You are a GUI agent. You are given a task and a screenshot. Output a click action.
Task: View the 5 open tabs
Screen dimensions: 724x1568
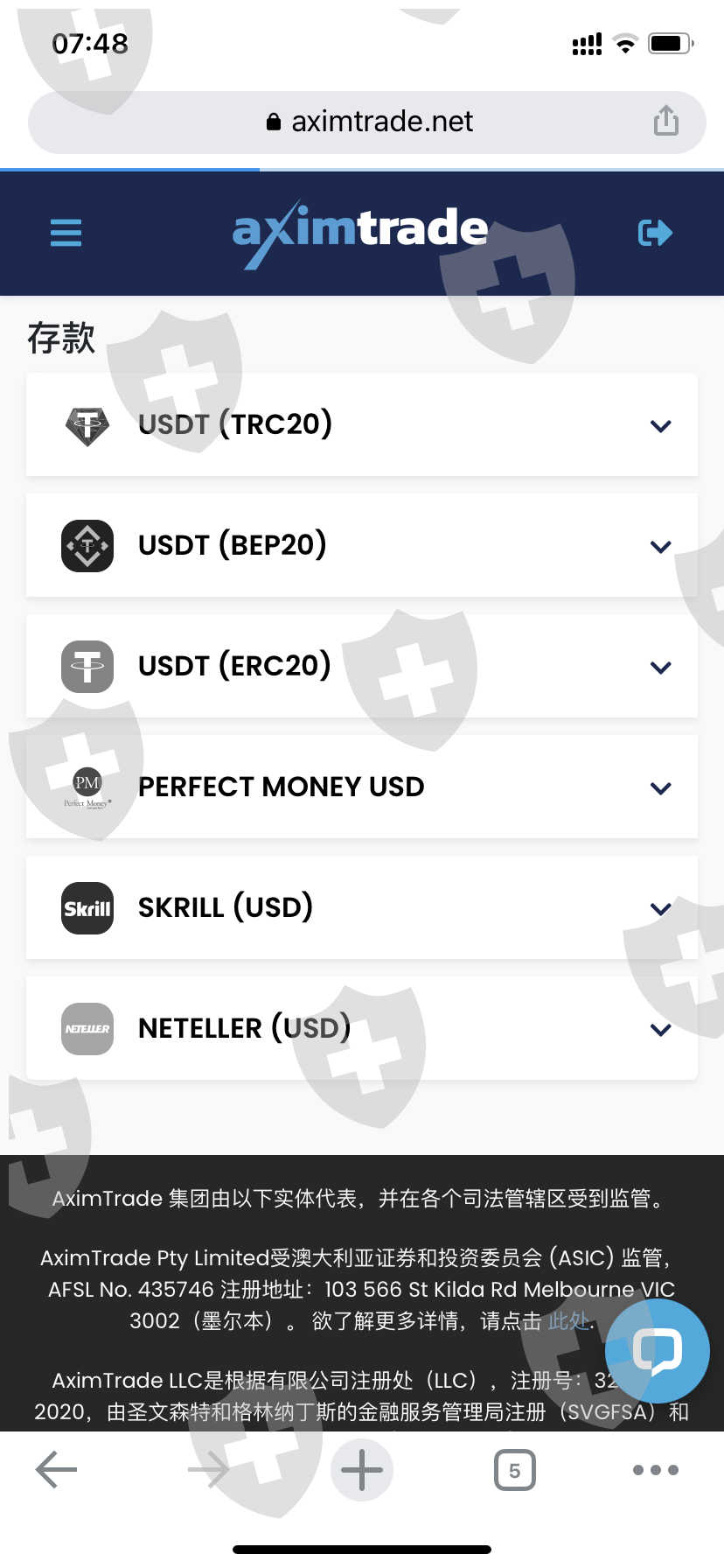point(514,1470)
